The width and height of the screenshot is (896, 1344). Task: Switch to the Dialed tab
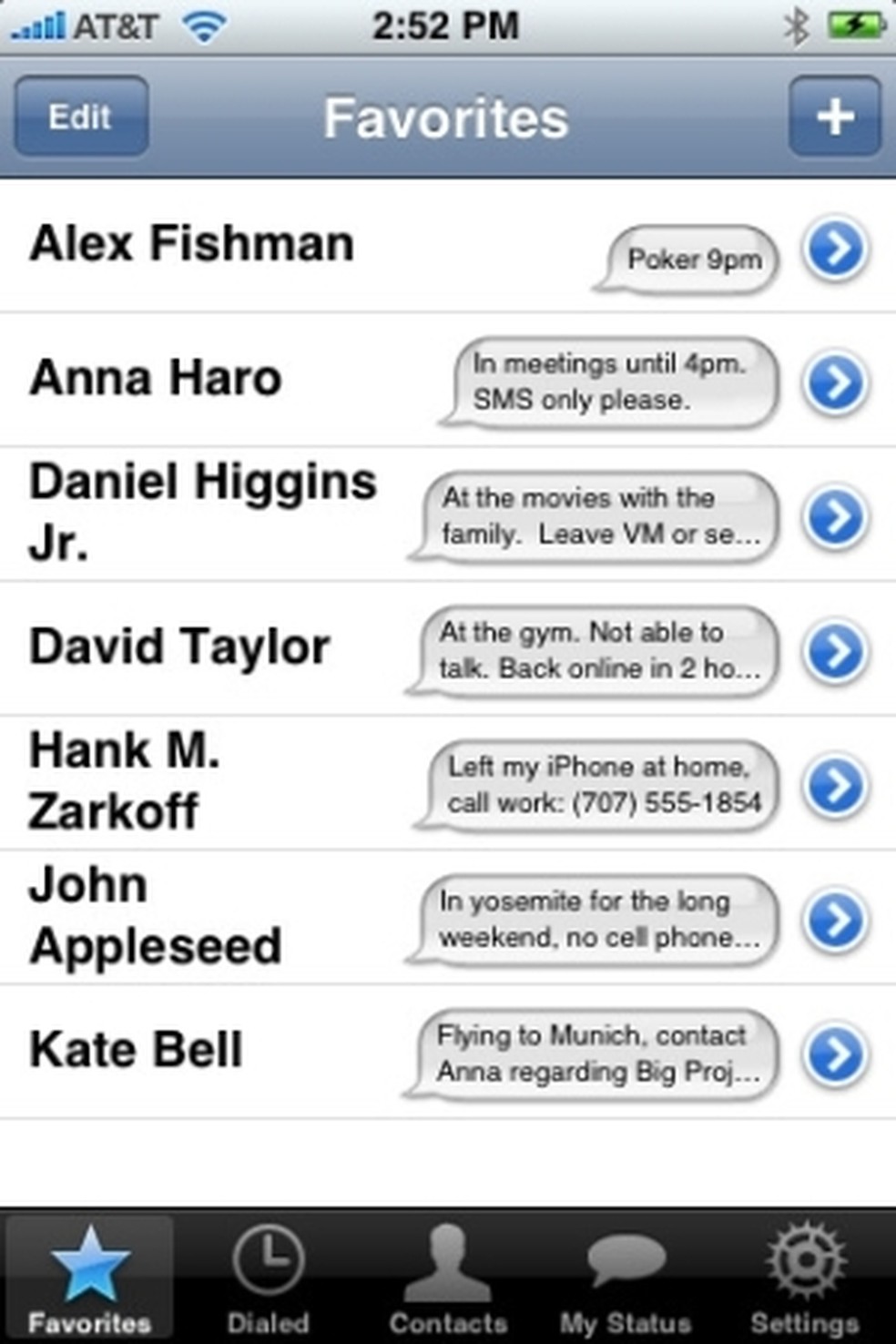(268, 1278)
